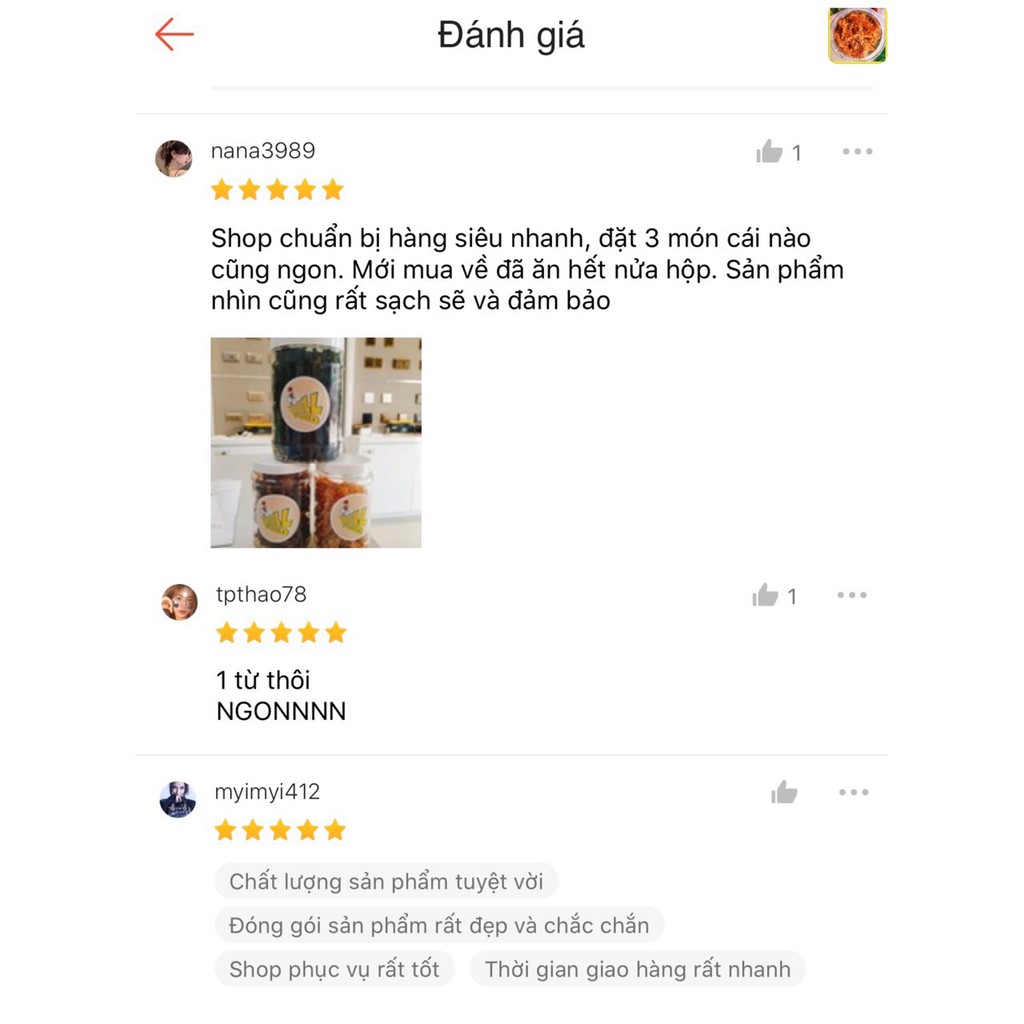Like the review by nana3989

(770, 152)
